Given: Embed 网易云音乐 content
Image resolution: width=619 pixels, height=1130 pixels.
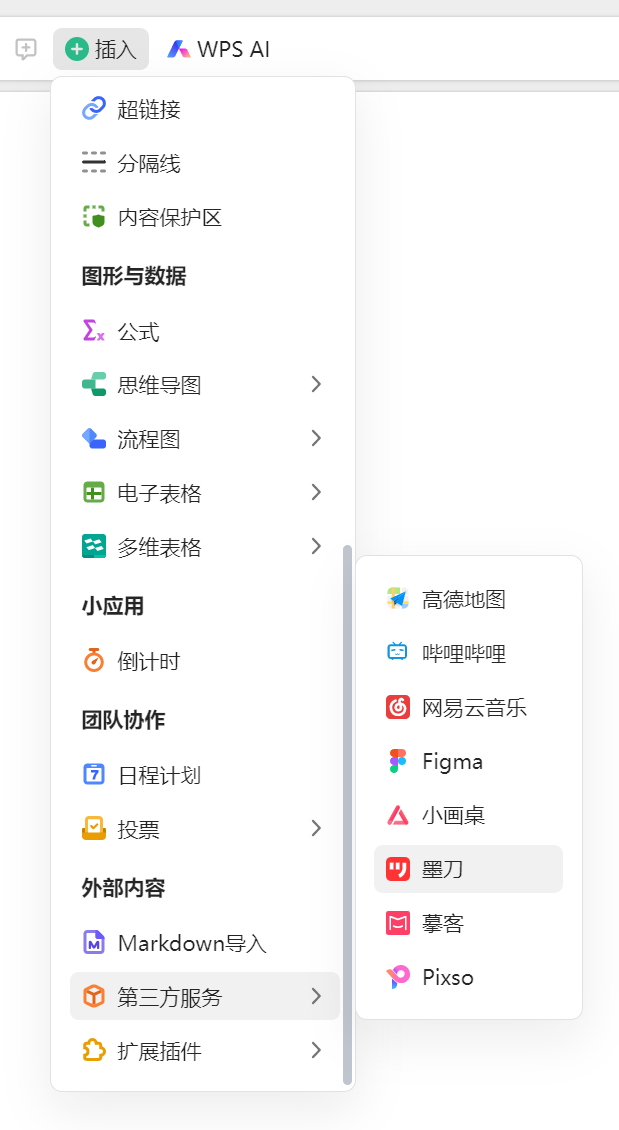Looking at the screenshot, I should [x=468, y=708].
